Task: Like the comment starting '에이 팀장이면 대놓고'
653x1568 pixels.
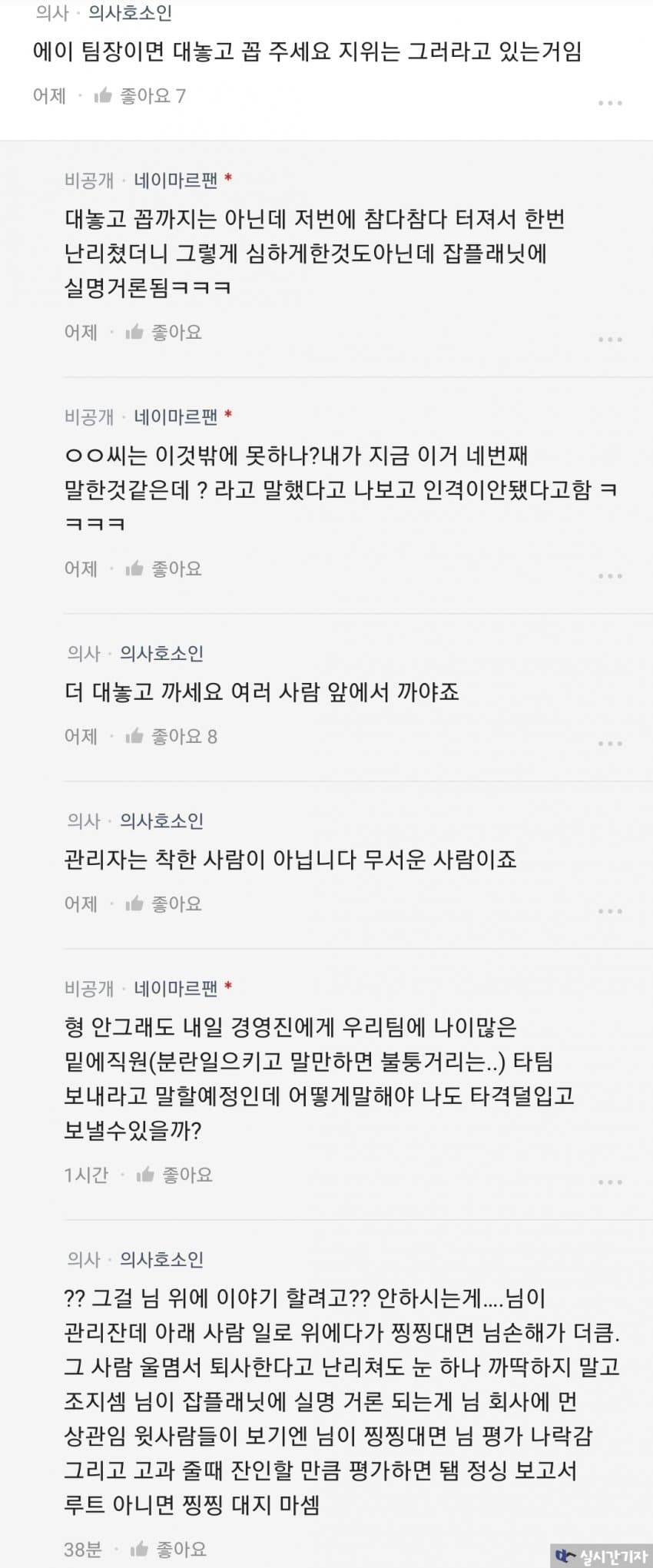Action: [138, 96]
